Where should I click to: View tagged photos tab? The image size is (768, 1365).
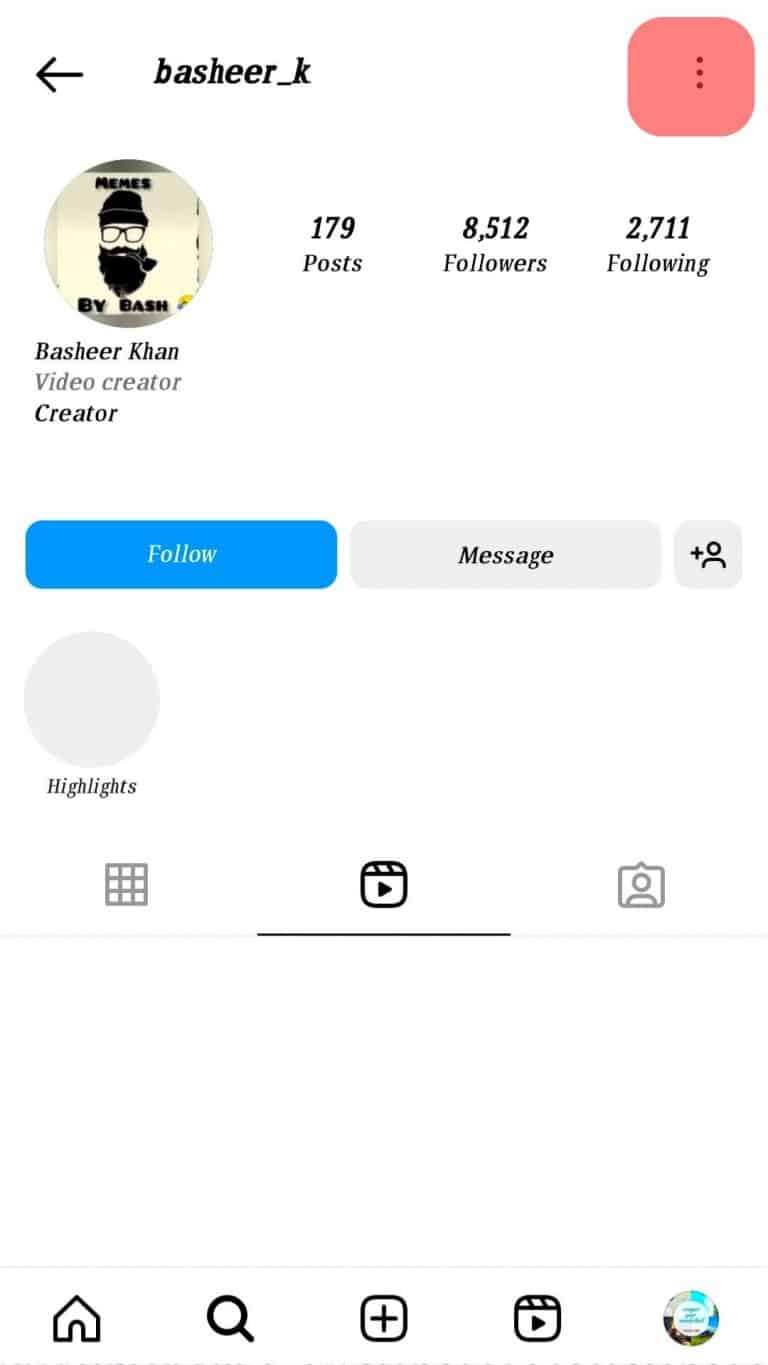[x=641, y=884]
